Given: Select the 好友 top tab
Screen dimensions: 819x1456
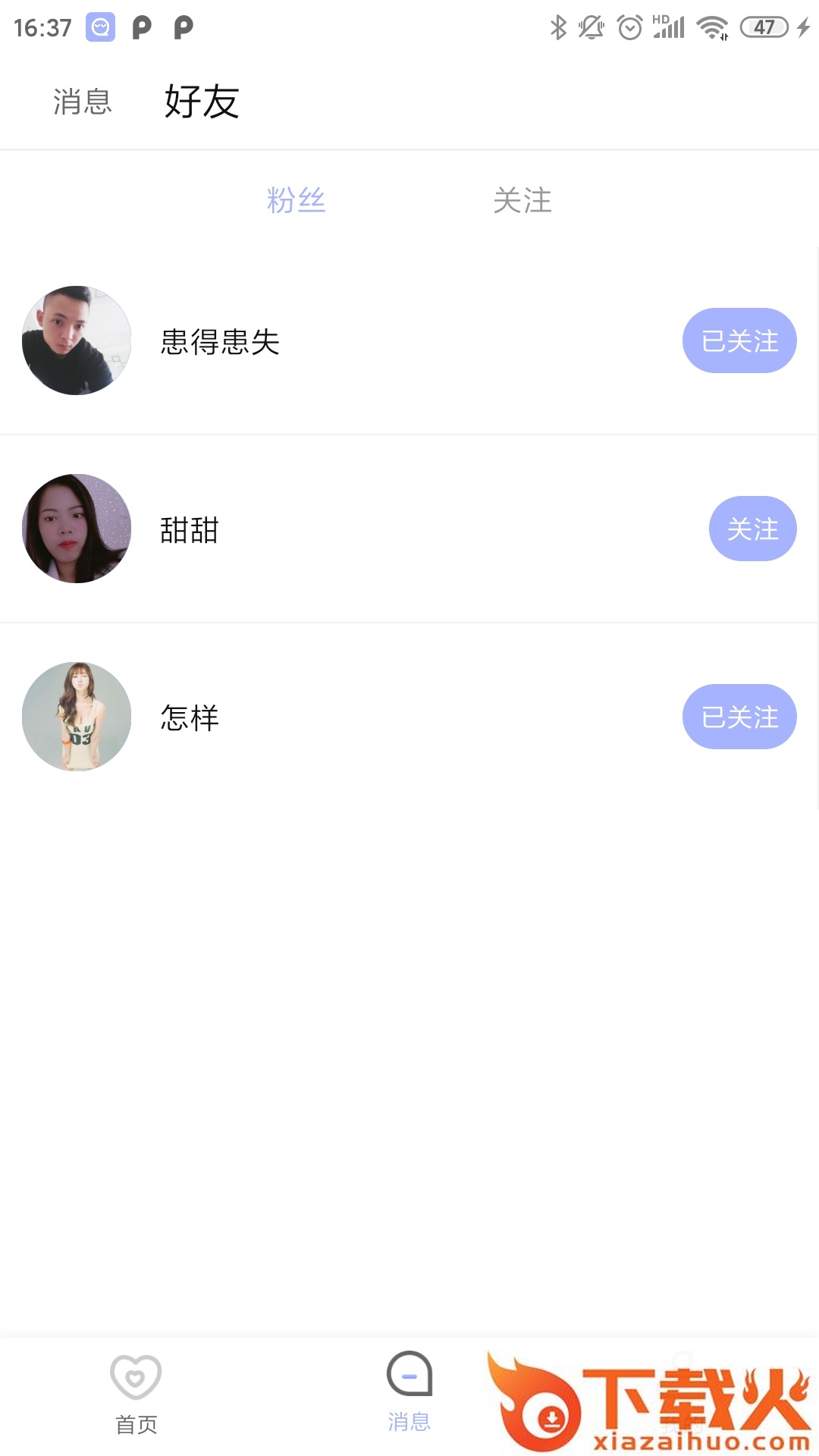Looking at the screenshot, I should click(202, 102).
